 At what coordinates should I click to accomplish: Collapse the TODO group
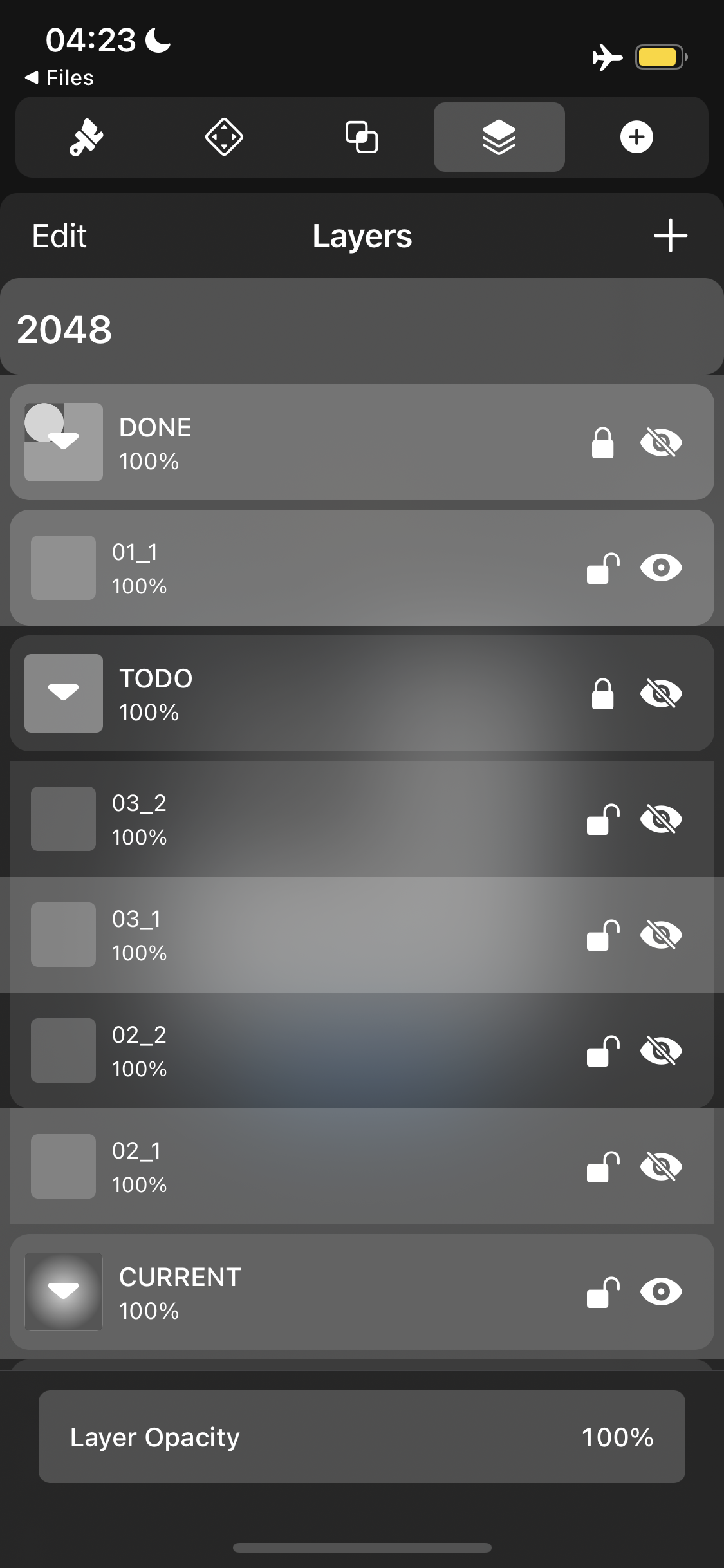64,693
